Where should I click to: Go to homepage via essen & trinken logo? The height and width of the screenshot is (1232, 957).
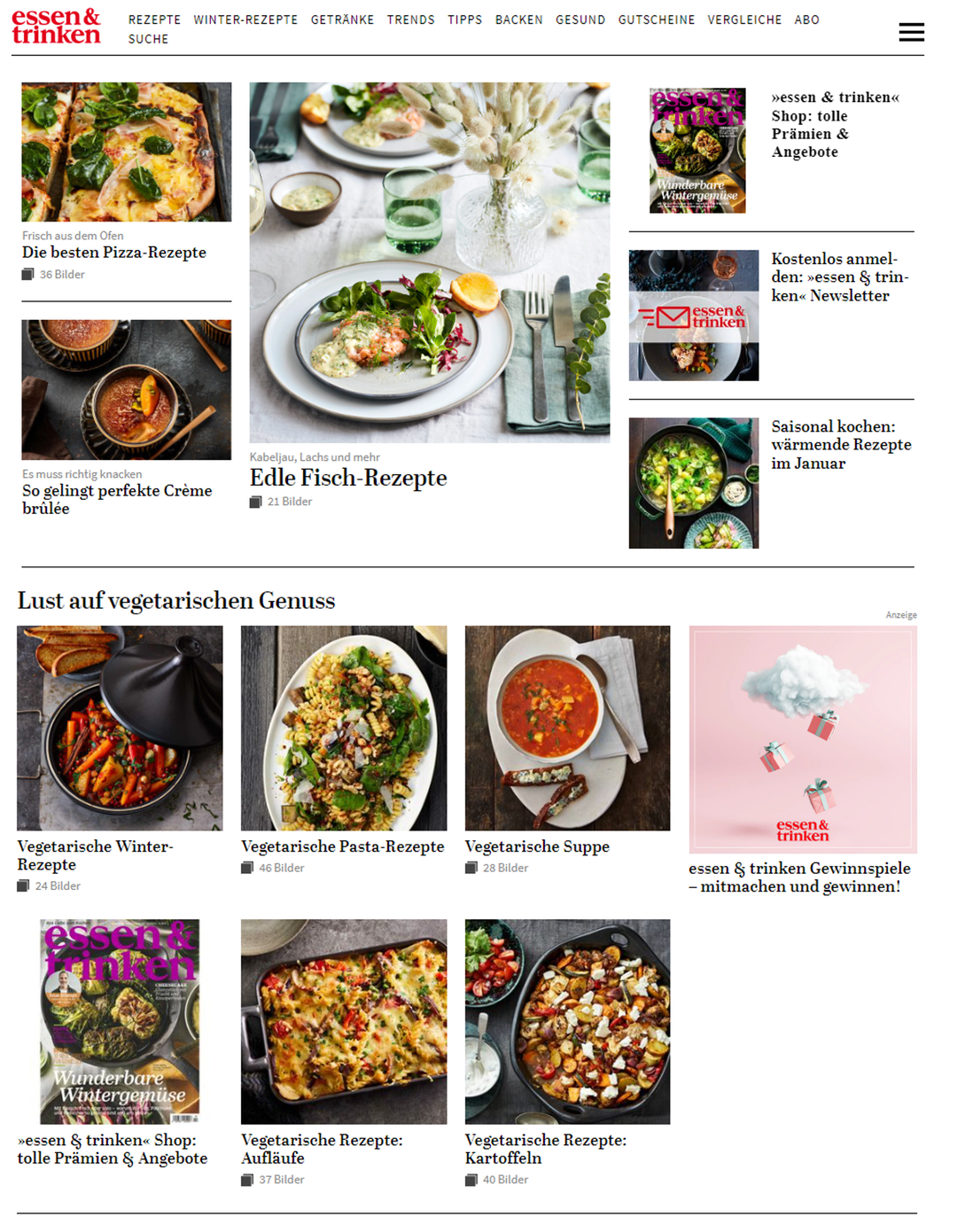pyautogui.click(x=56, y=27)
